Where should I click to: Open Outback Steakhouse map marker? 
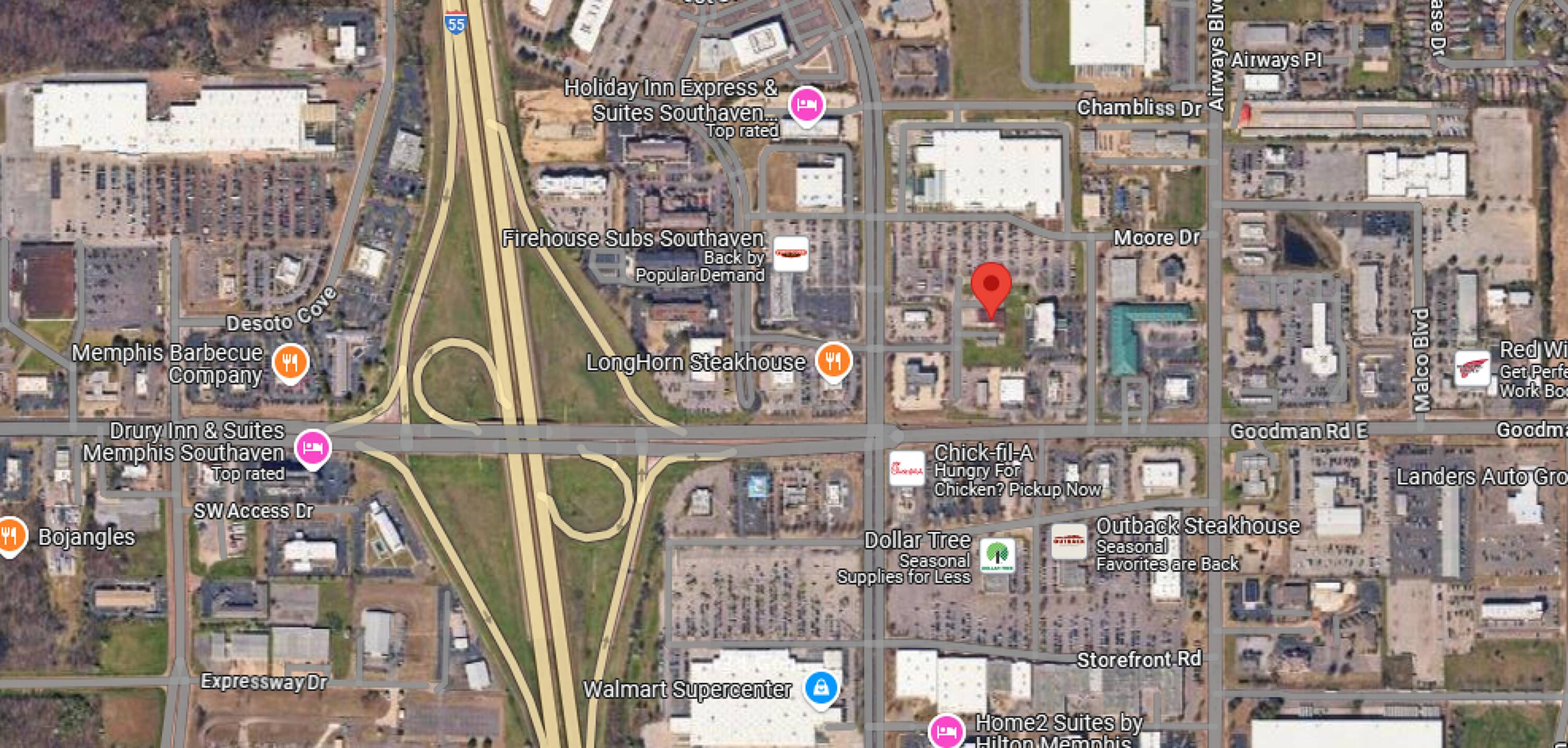coord(1069,541)
